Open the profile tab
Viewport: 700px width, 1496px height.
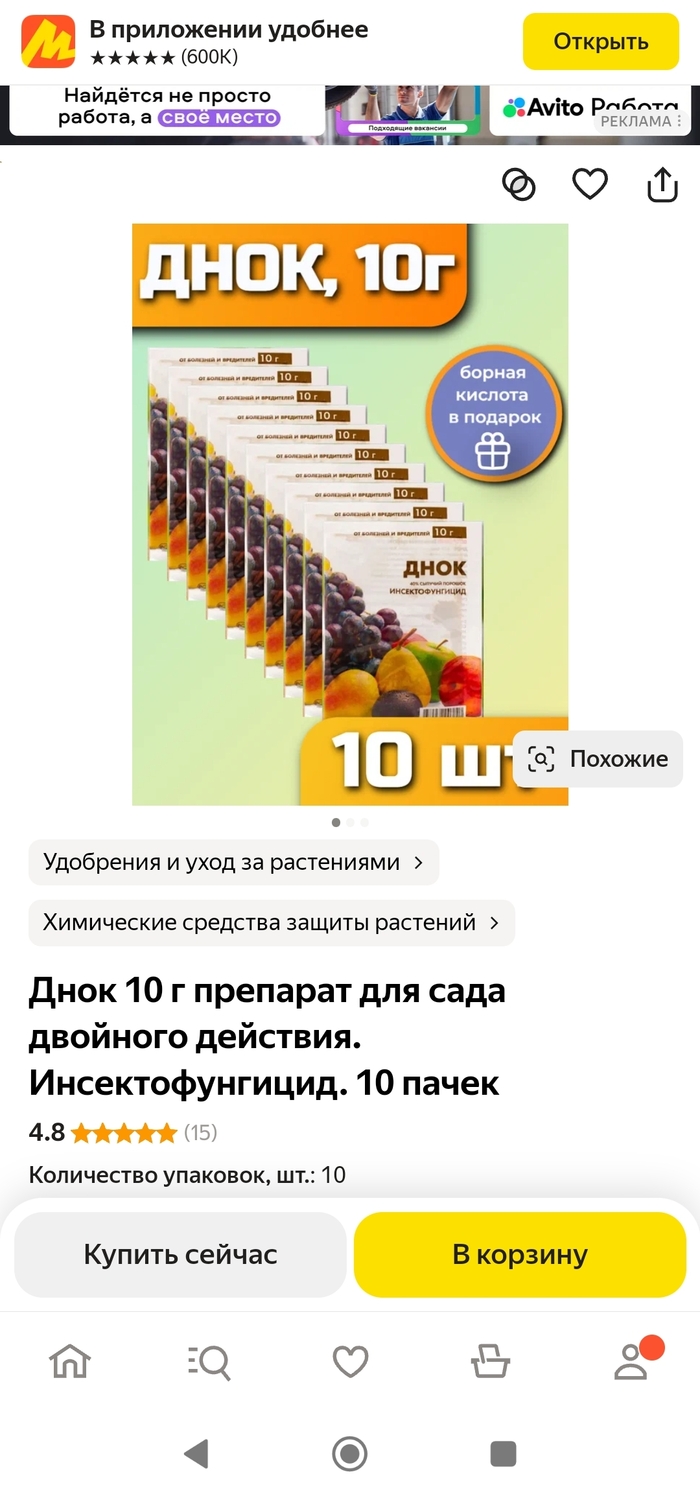(631, 1361)
